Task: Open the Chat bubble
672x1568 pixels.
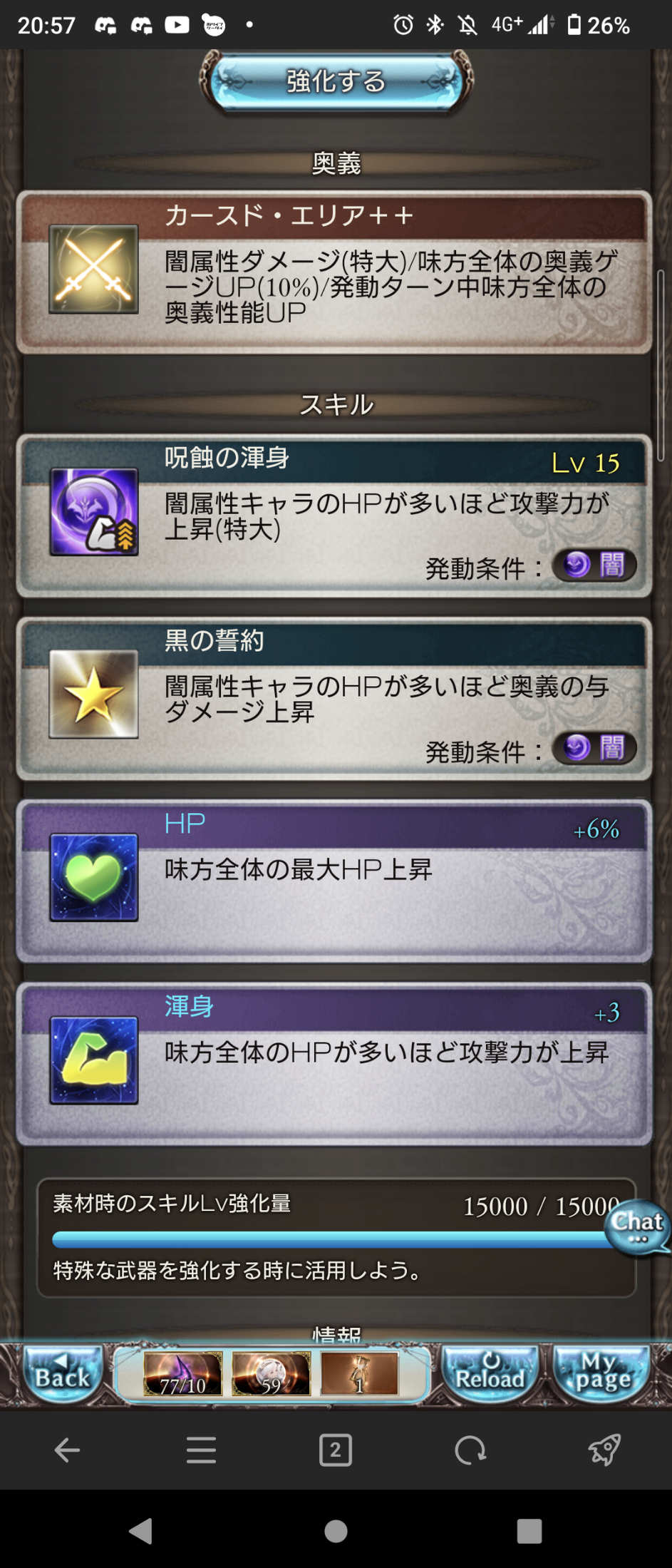Action: coord(636,1227)
